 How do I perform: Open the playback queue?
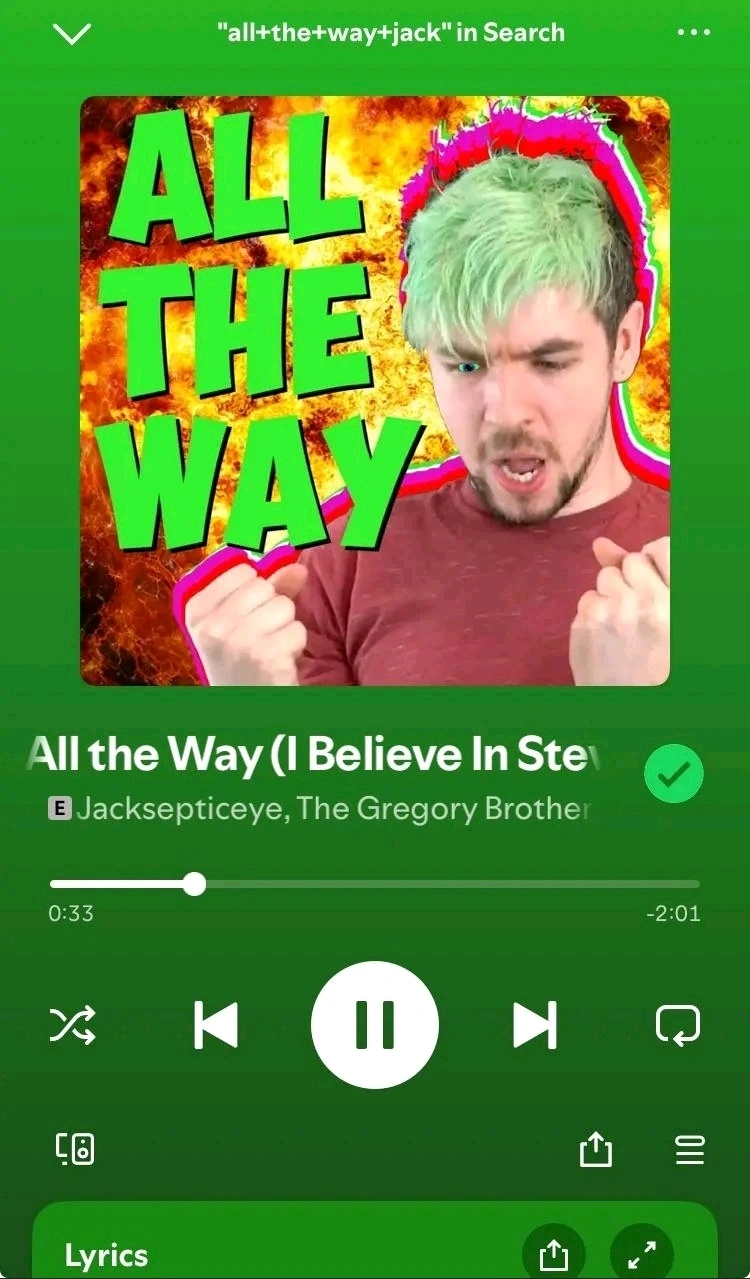click(690, 1150)
